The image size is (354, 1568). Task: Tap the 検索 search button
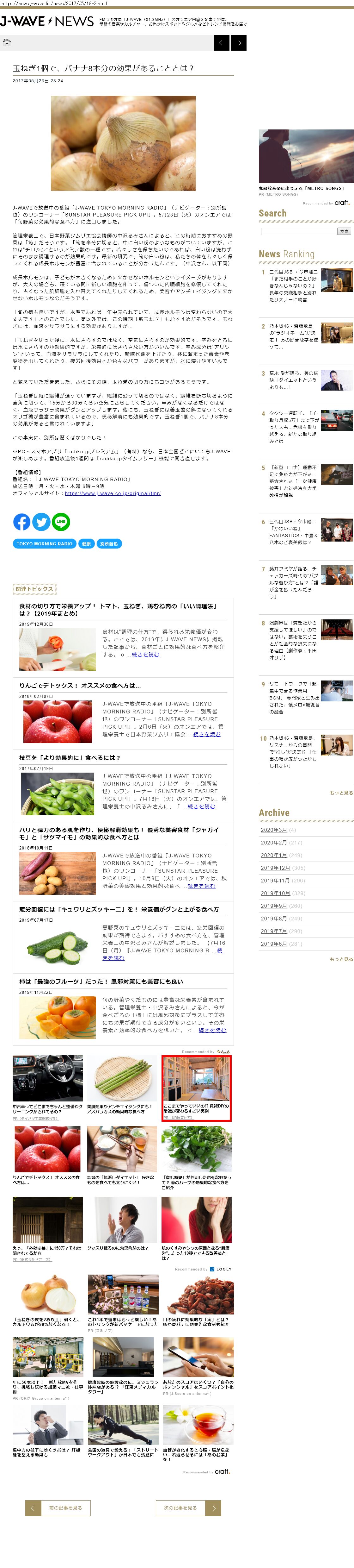click(345, 231)
